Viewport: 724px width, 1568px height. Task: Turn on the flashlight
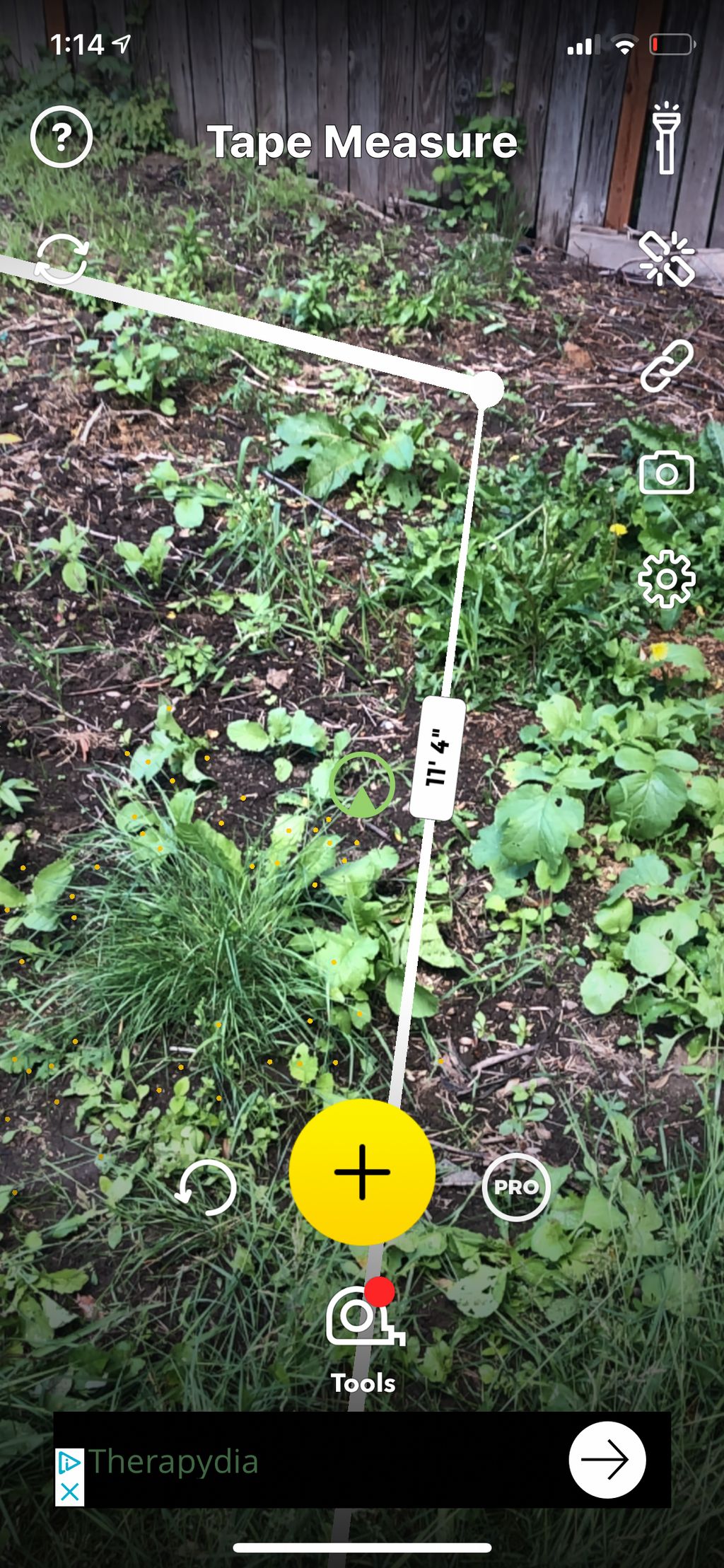(665, 139)
